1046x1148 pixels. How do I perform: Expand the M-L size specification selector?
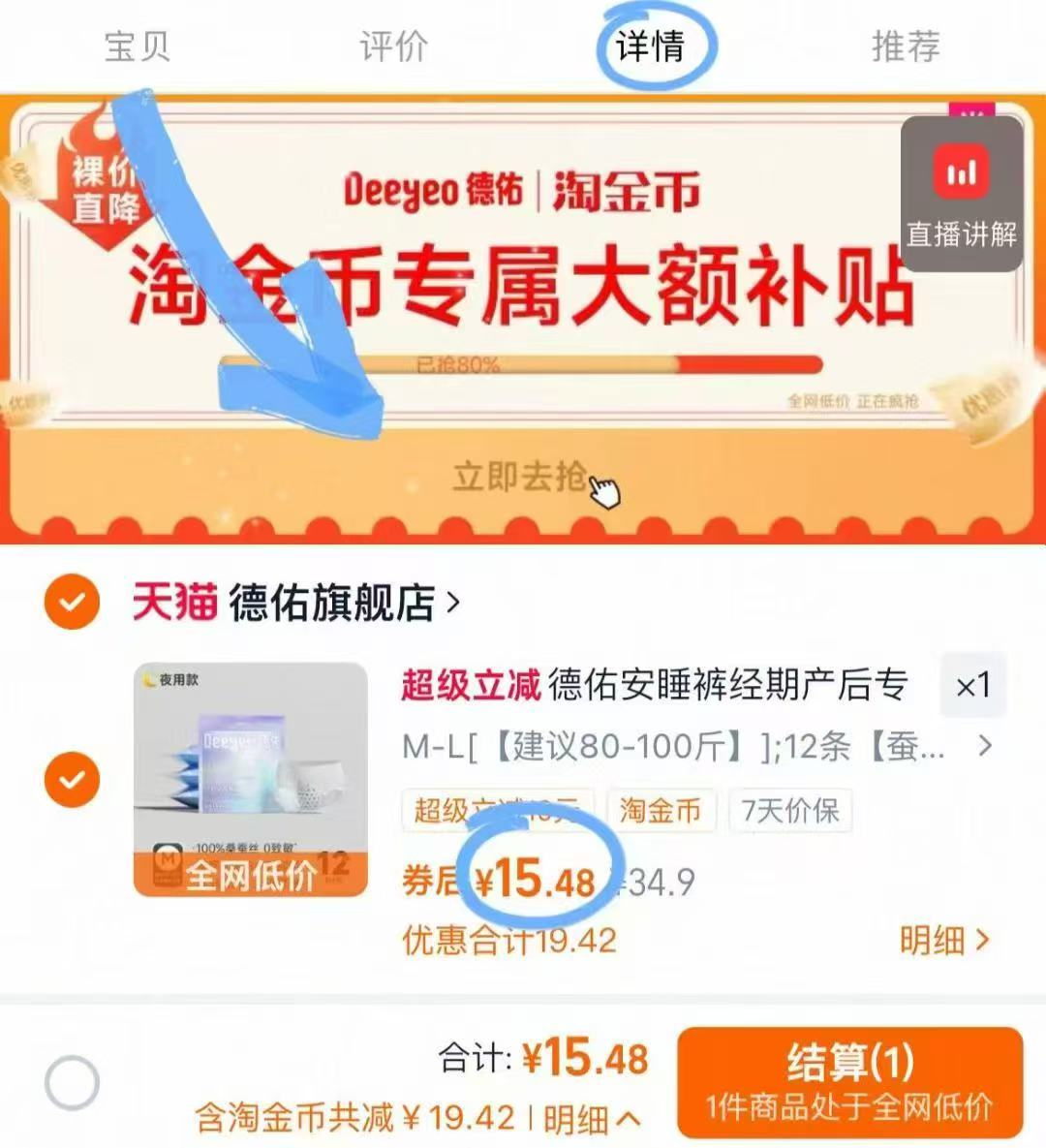[986, 748]
